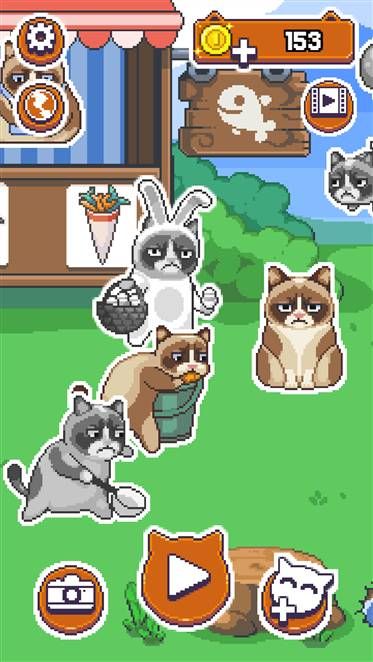Tap the globe button under settings
Viewport: 373px width, 662px height.
[x=41, y=106]
